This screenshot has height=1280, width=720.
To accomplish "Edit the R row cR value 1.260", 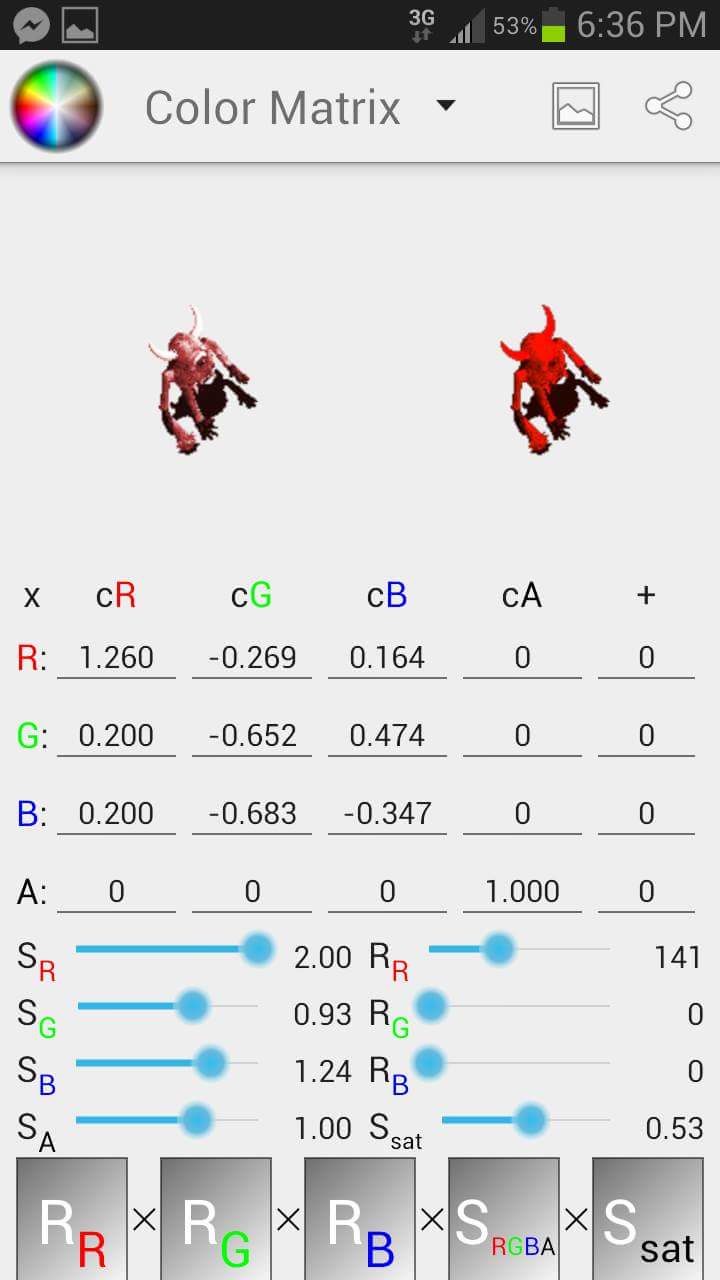I will [x=116, y=658].
